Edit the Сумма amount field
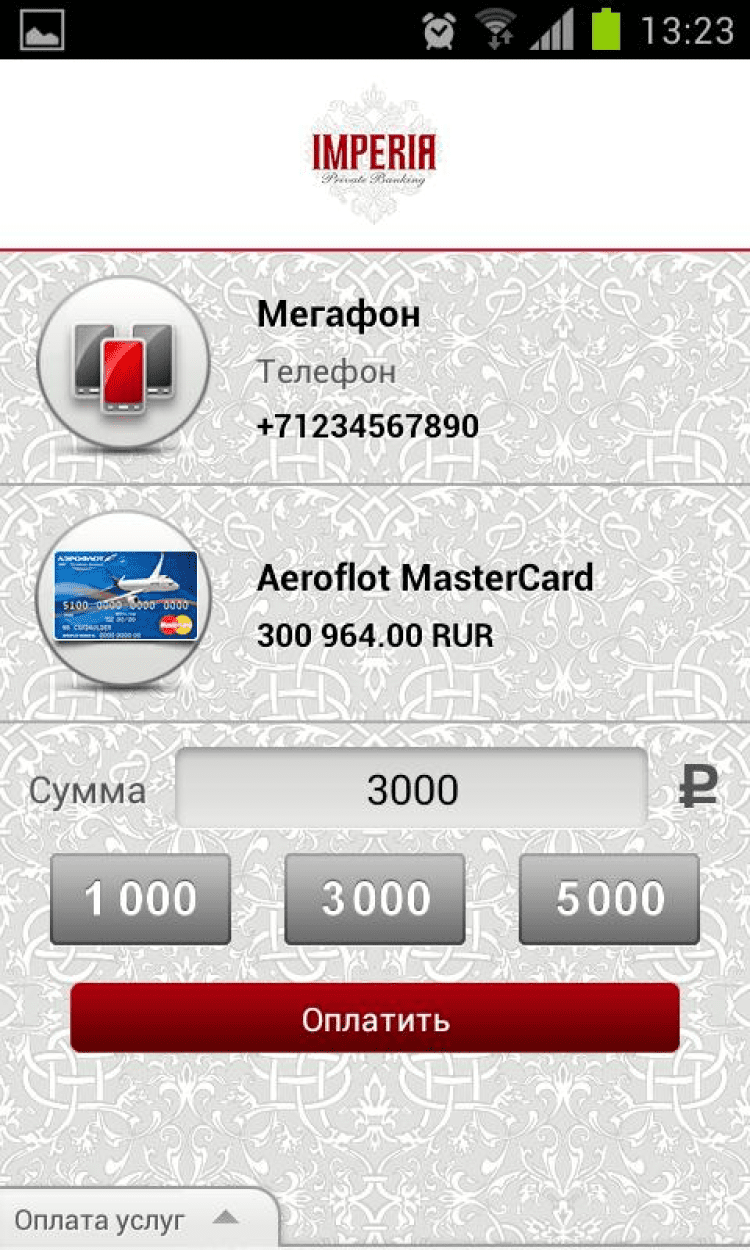This screenshot has width=750, height=1250. coord(412,790)
